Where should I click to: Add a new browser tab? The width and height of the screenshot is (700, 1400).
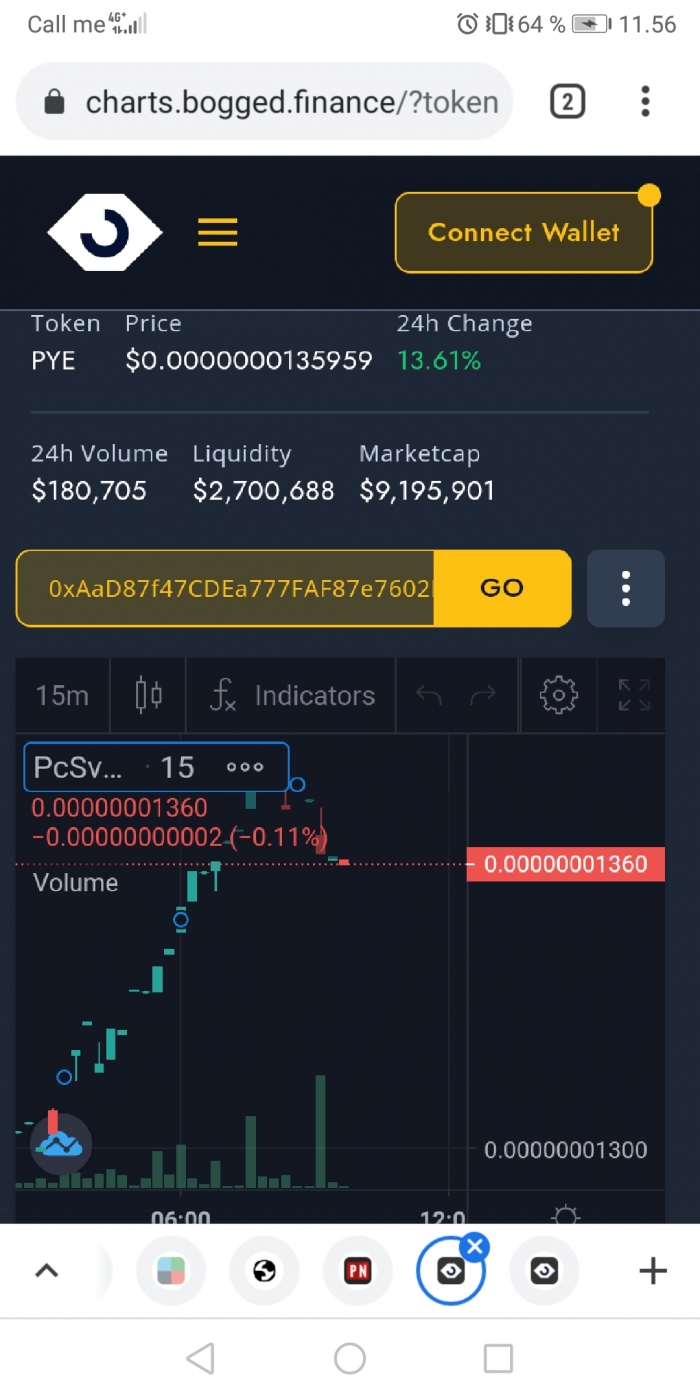click(652, 1271)
